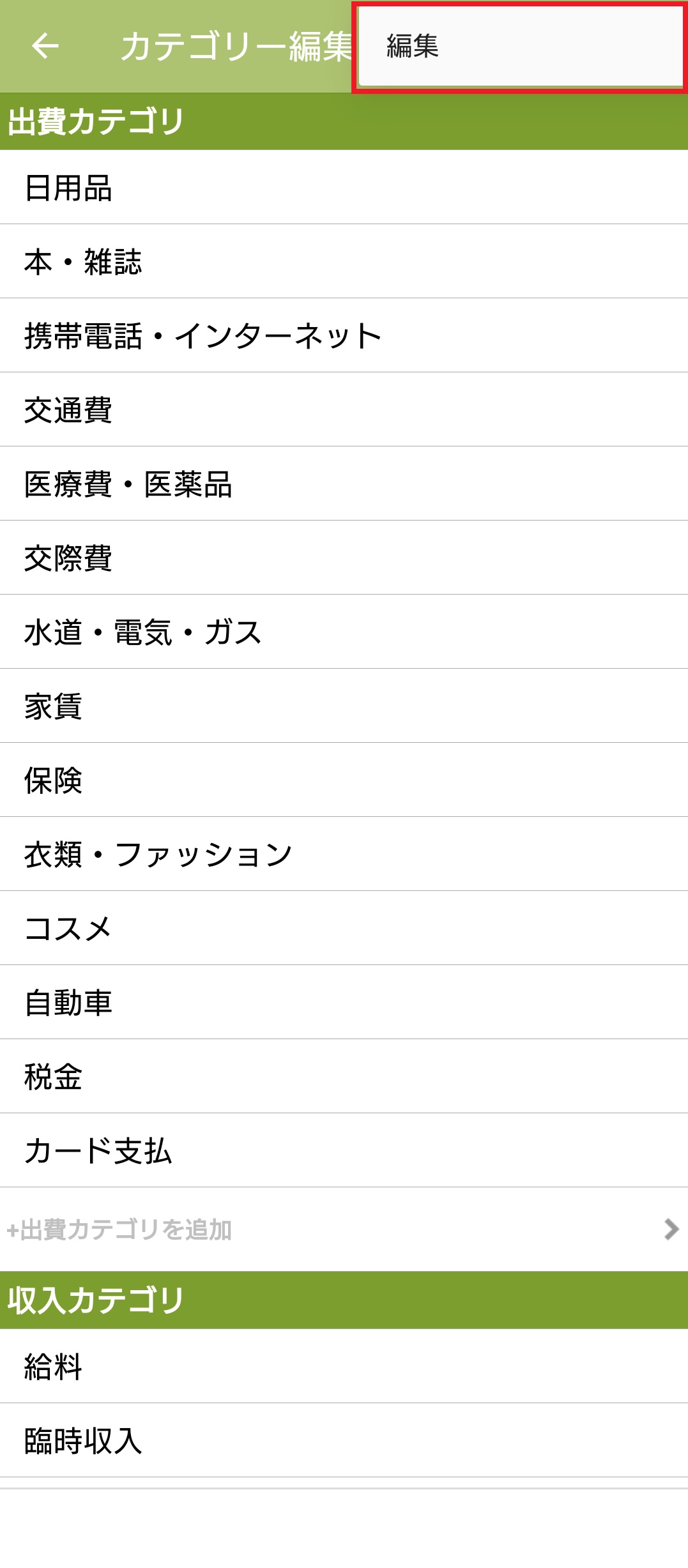Viewport: 688px width, 1568px height.
Task: Go back using the arrow icon
Action: pos(45,46)
